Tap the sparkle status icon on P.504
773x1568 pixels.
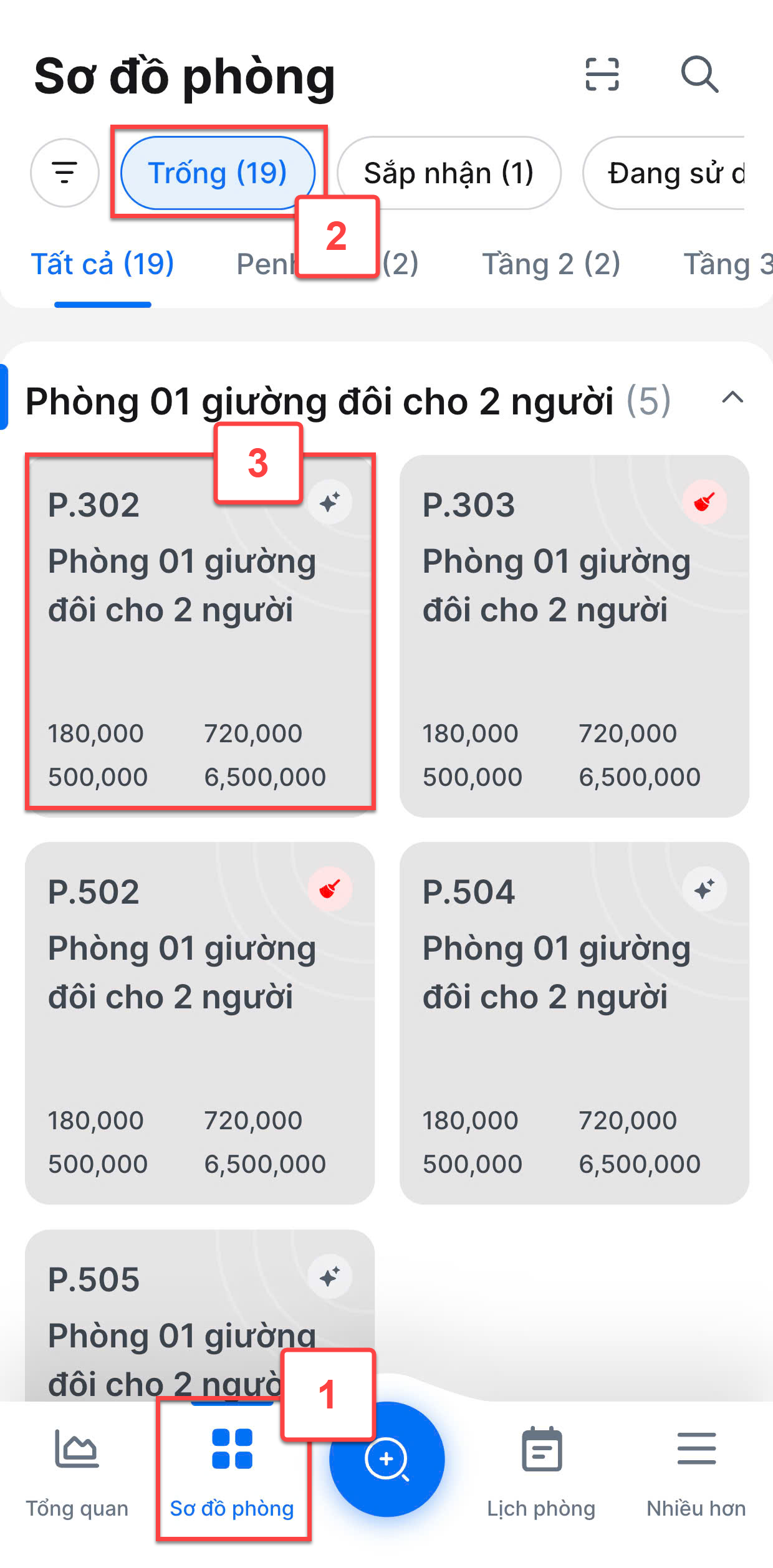pyautogui.click(x=704, y=889)
